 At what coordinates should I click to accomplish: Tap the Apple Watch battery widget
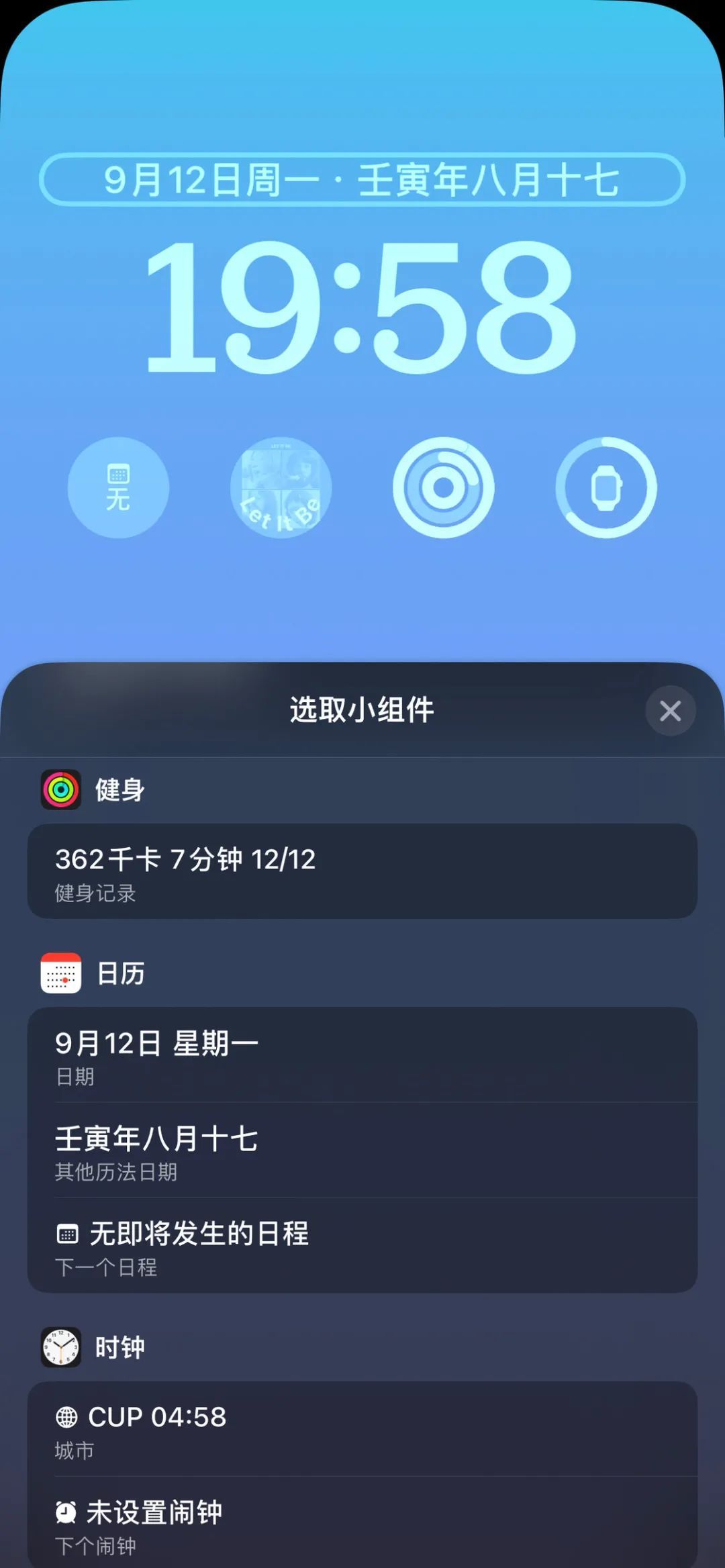click(606, 488)
